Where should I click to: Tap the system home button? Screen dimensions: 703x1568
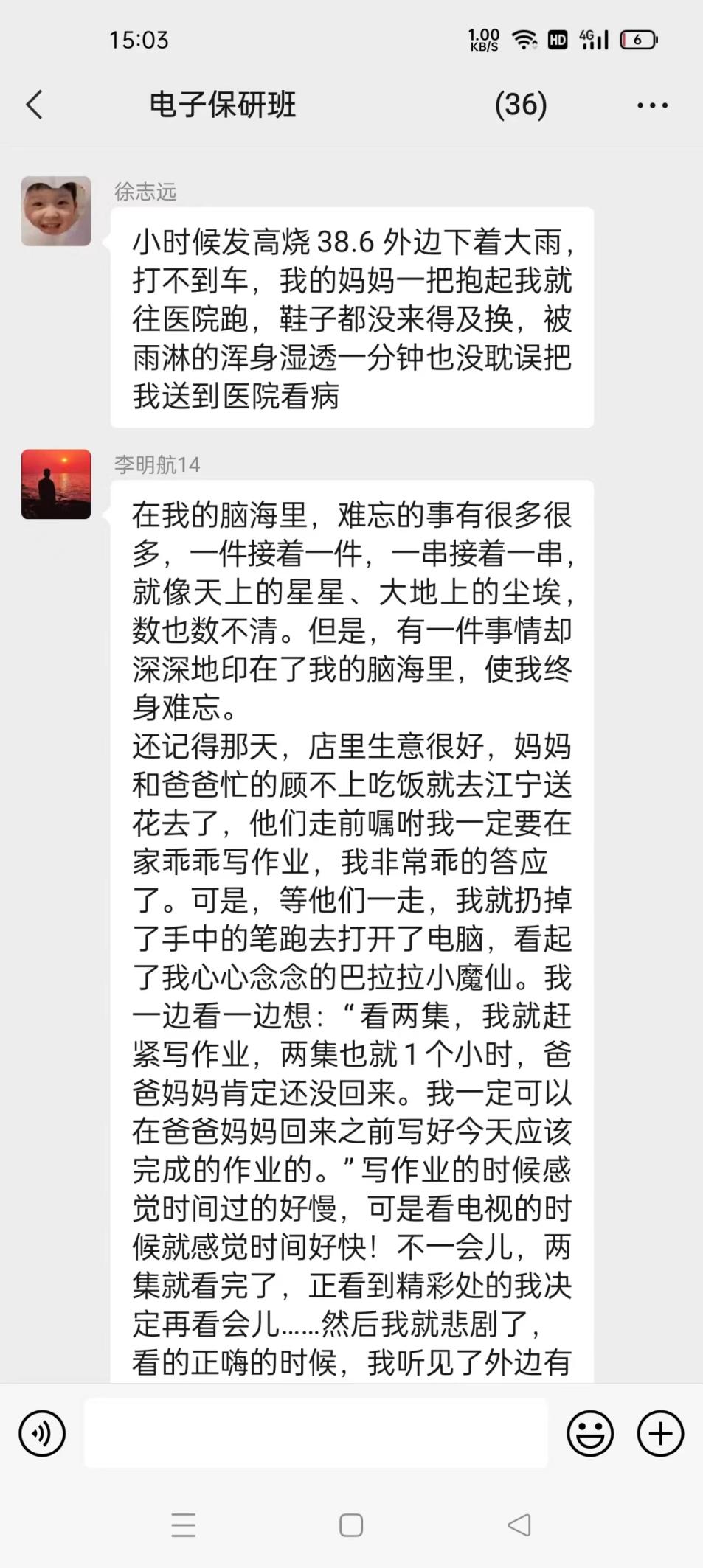pos(351,1525)
